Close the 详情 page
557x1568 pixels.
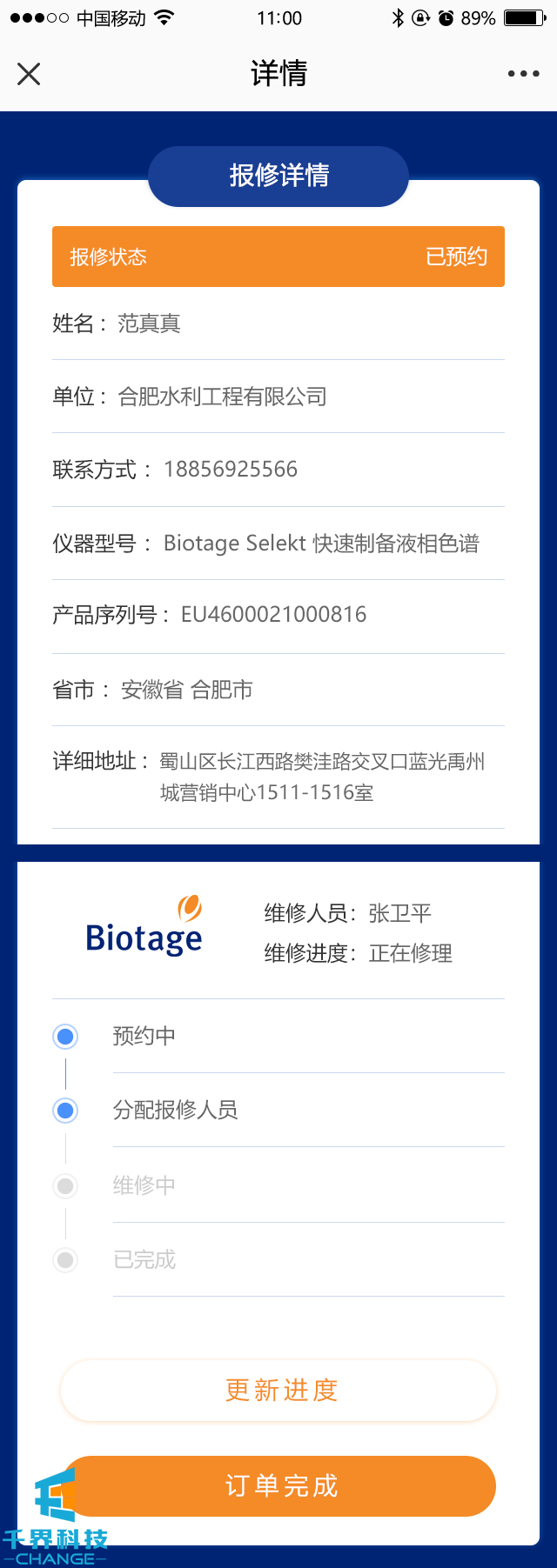29,74
